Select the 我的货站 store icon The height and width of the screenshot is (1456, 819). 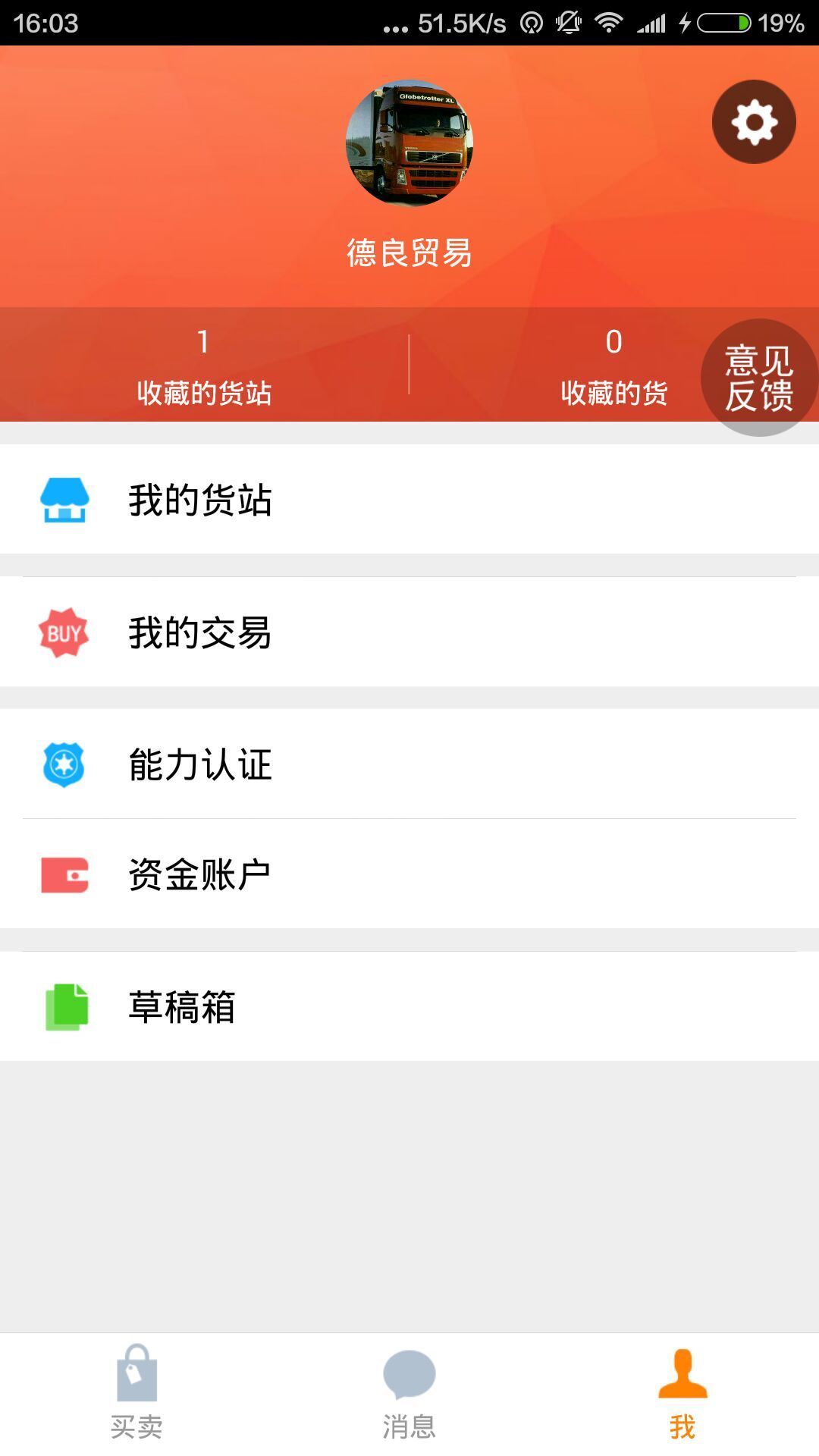[x=64, y=499]
